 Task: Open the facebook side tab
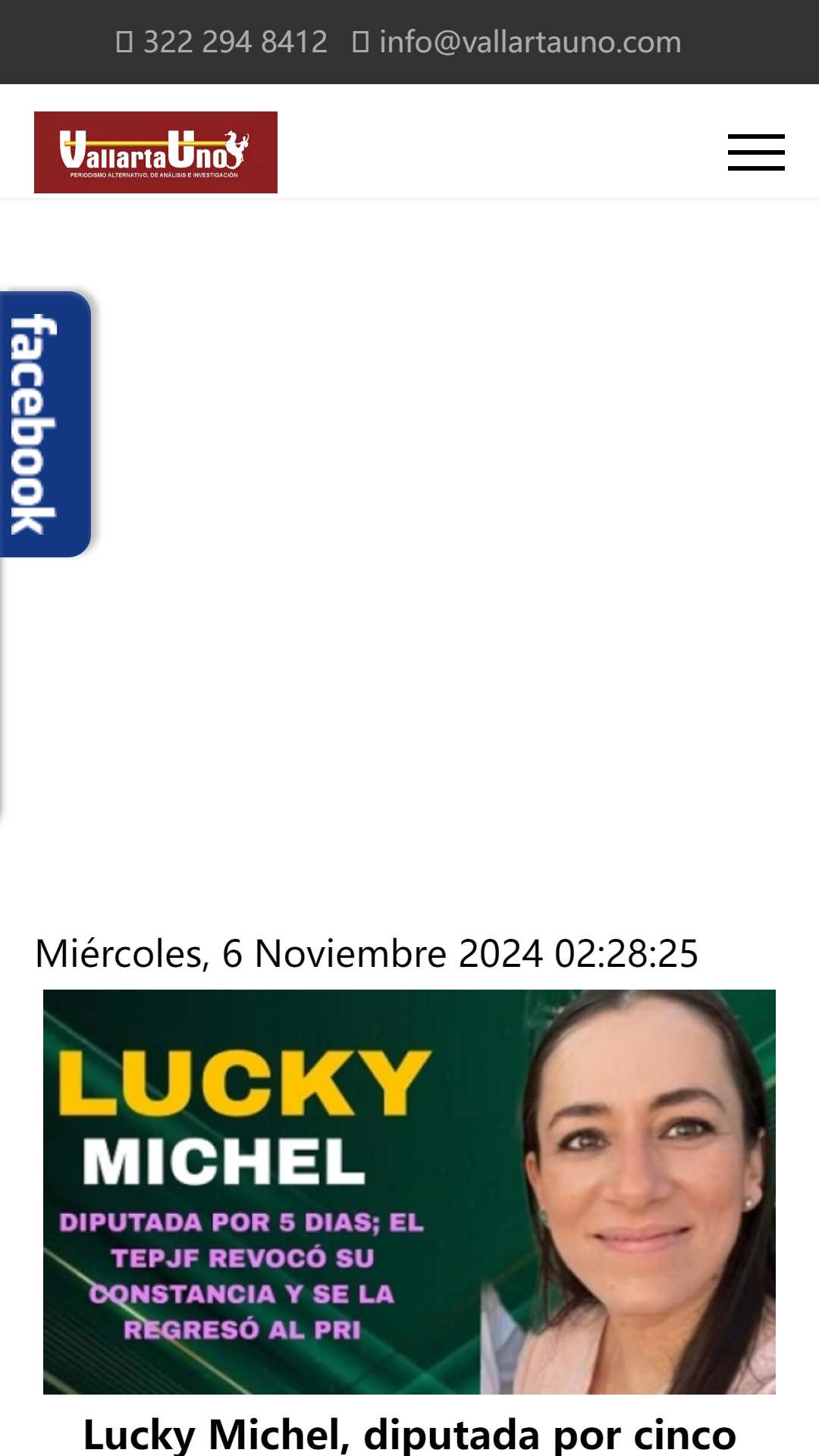(44, 424)
